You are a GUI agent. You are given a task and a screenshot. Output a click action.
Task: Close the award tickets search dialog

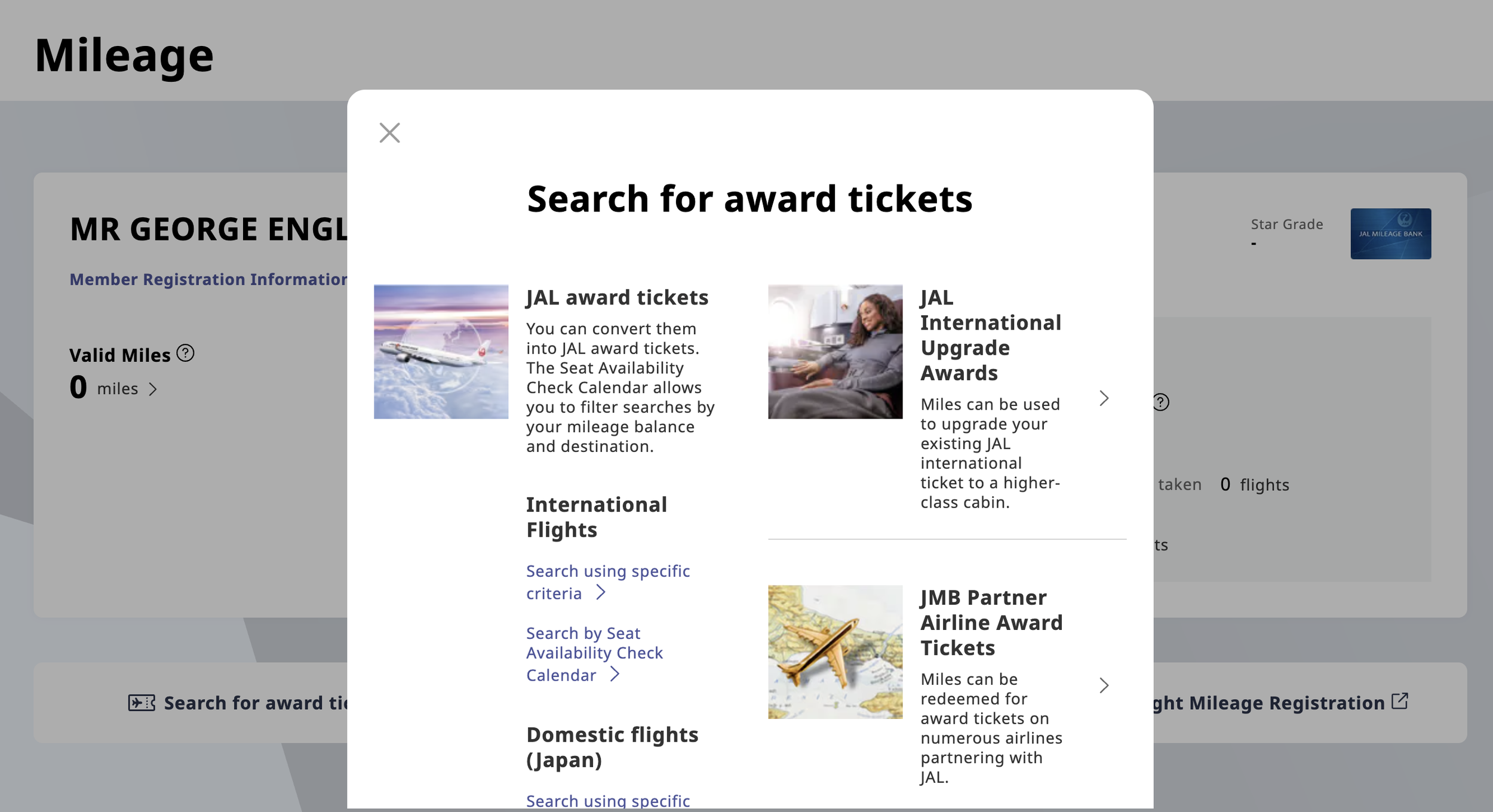tap(389, 133)
